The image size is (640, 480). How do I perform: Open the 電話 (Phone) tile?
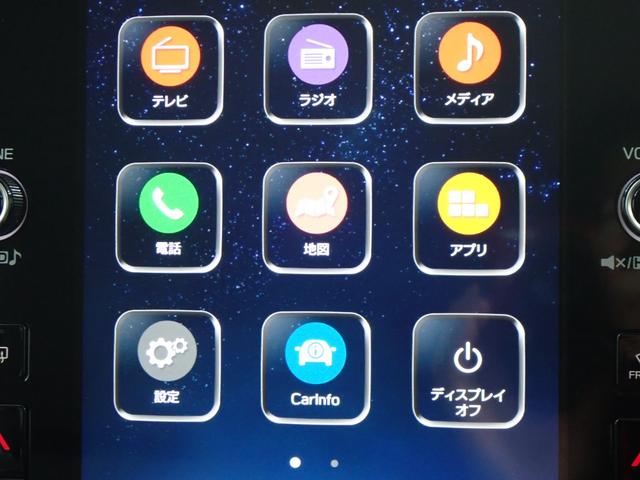click(x=168, y=216)
